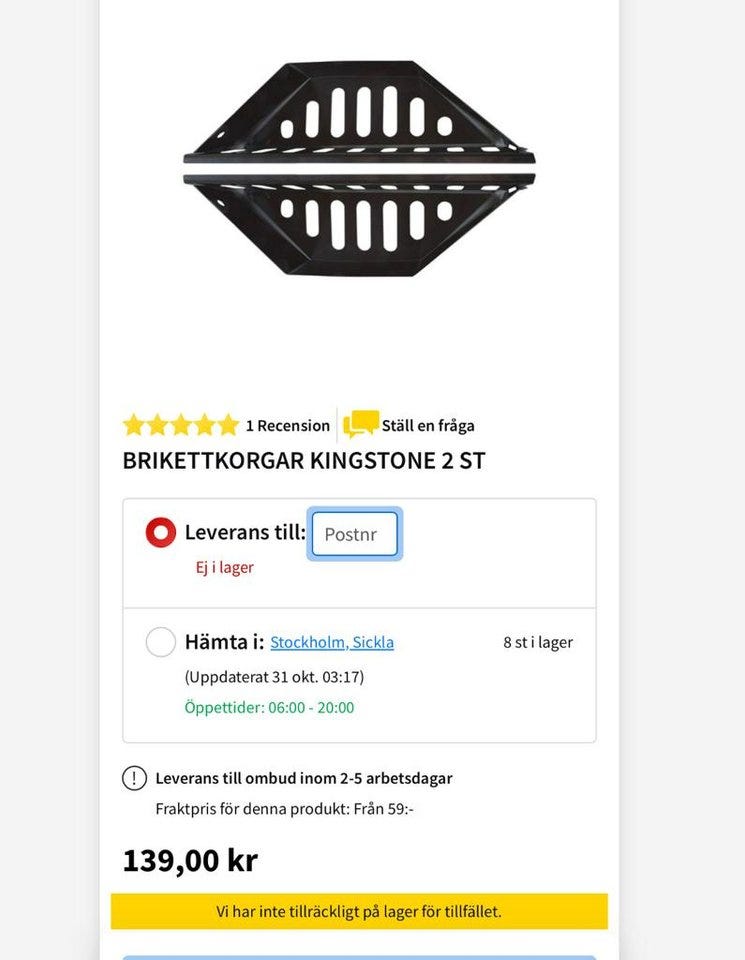Click the Postnr postal code input field
Image resolution: width=745 pixels, height=960 pixels.
(355, 534)
